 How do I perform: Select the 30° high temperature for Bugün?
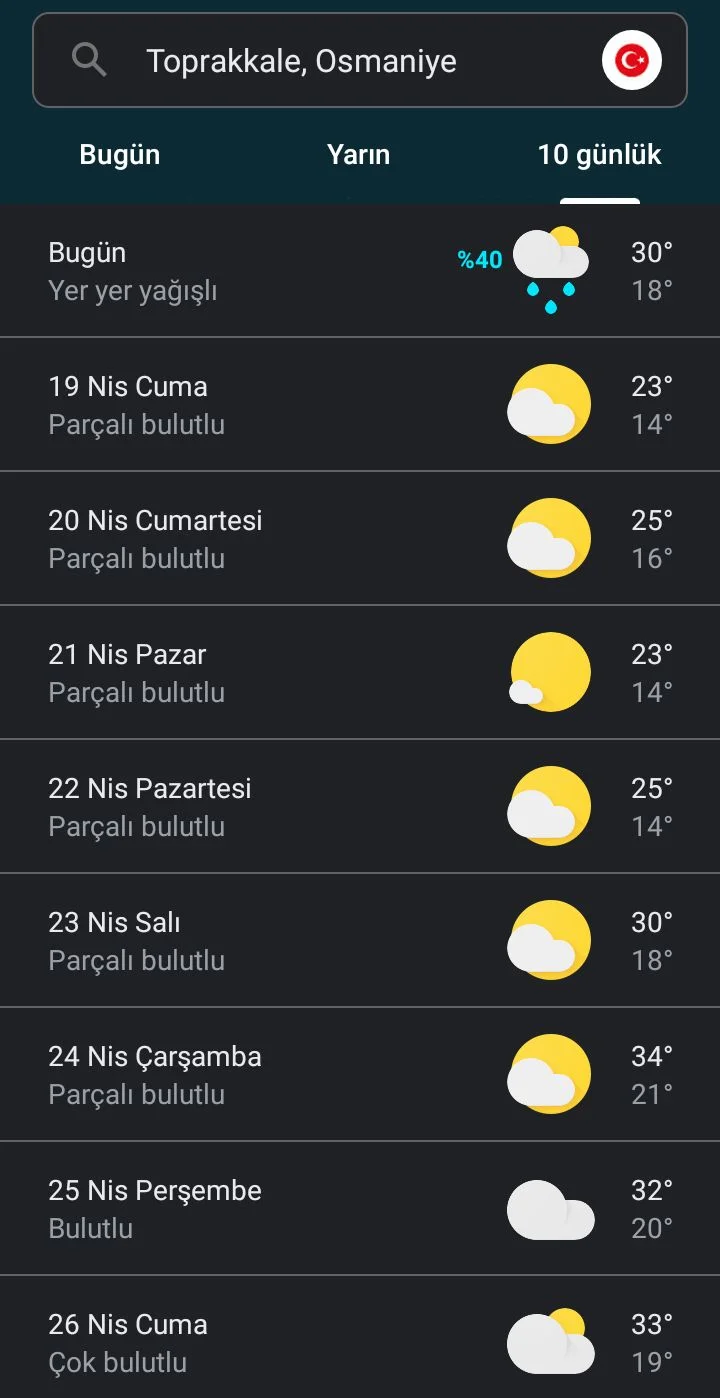coord(650,252)
